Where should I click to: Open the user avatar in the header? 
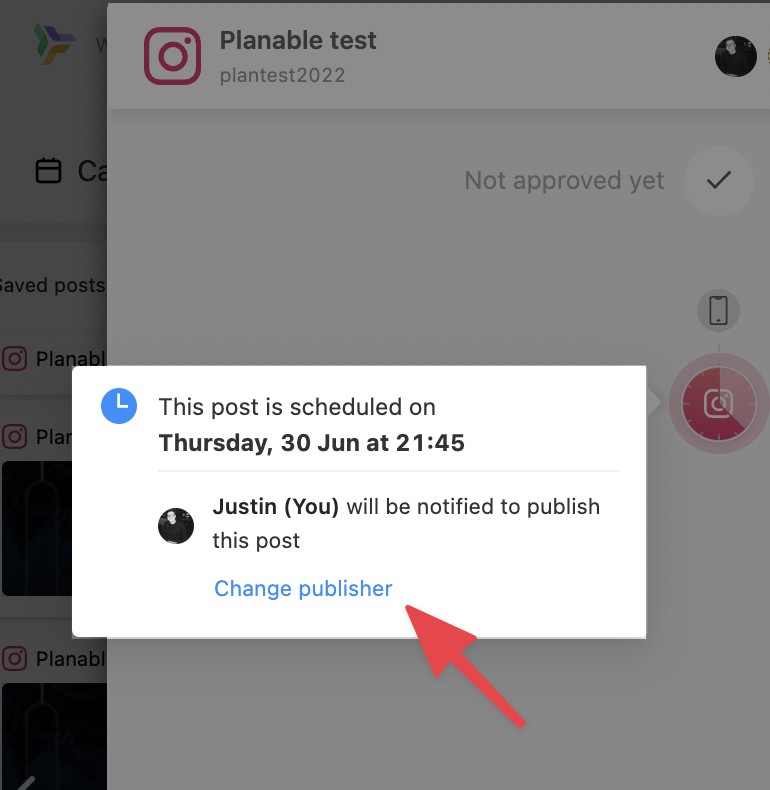click(x=735, y=56)
